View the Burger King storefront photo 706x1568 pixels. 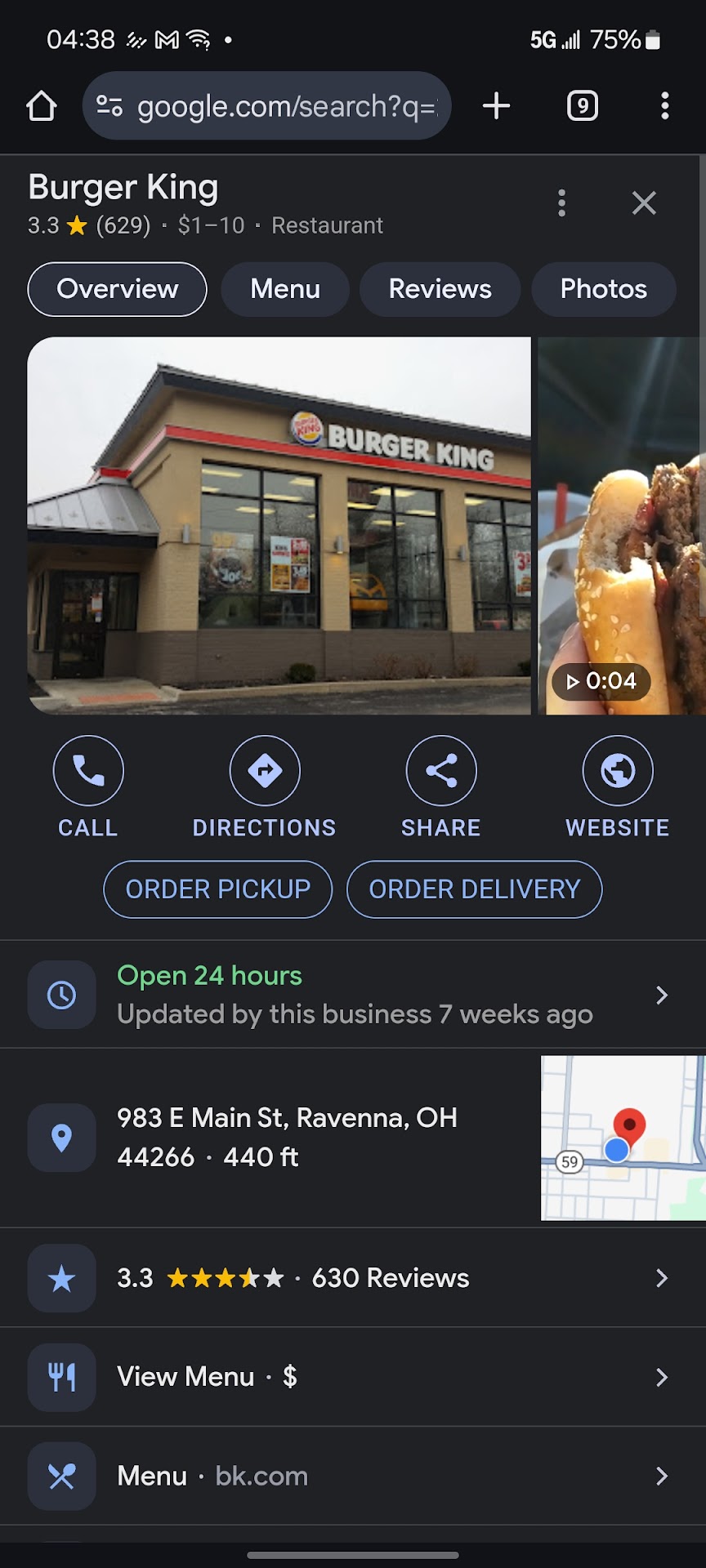[x=279, y=526]
